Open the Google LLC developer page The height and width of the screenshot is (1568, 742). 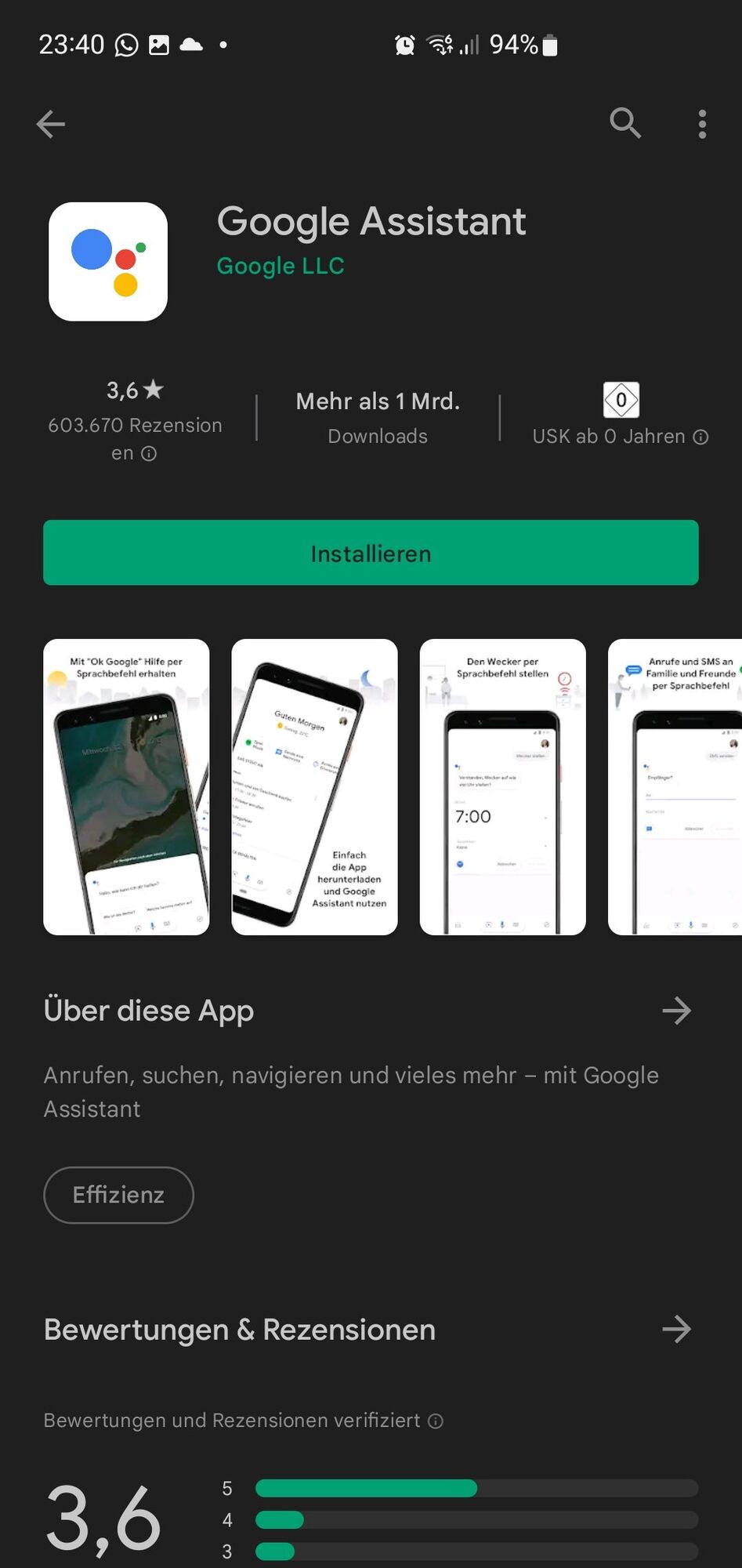[x=281, y=266]
